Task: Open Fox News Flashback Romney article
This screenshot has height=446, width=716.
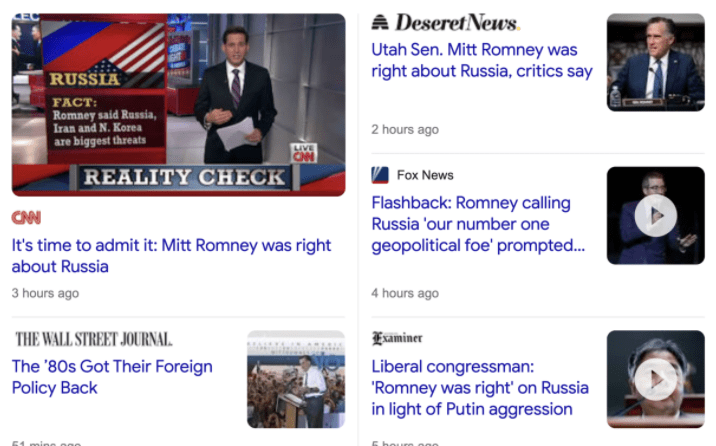Action: click(477, 224)
